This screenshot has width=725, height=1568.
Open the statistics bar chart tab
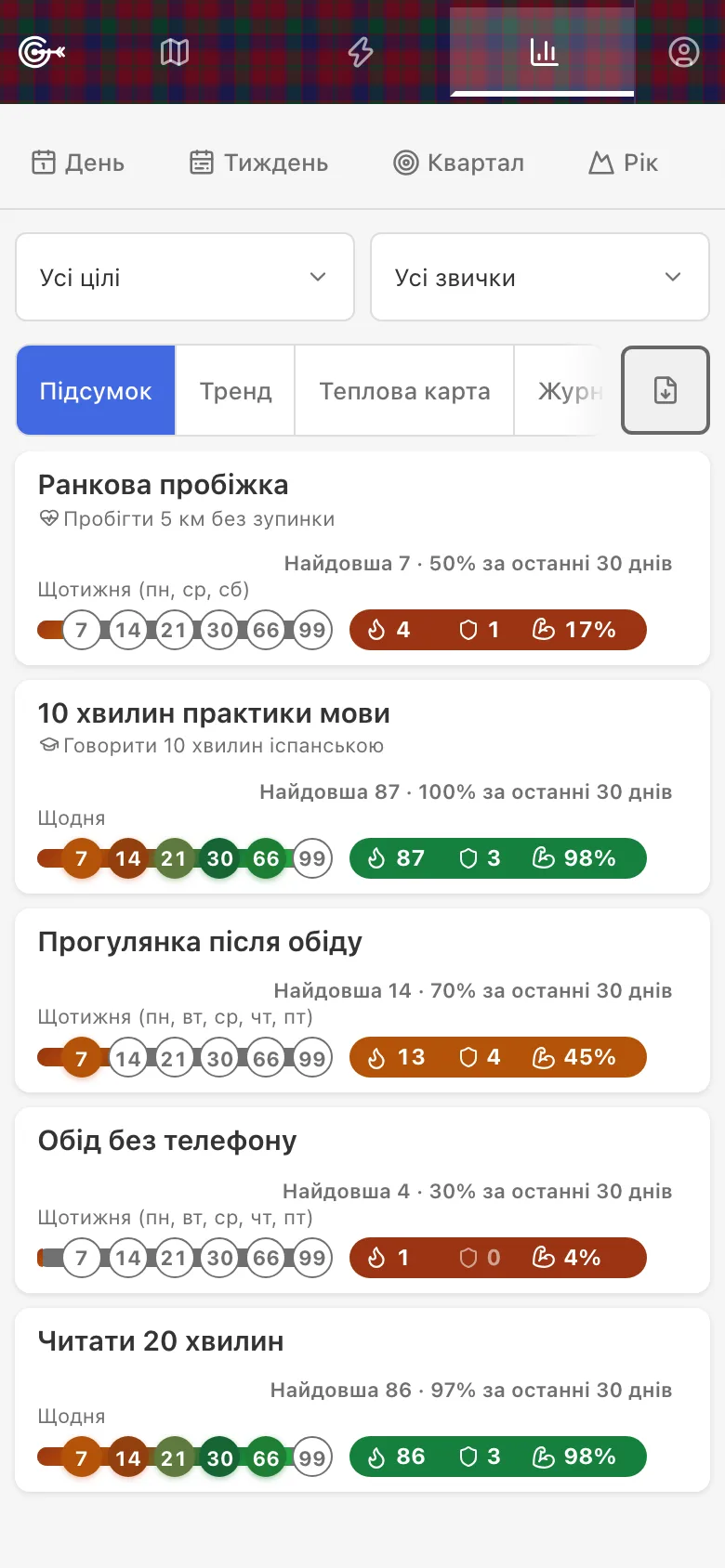pos(543,52)
